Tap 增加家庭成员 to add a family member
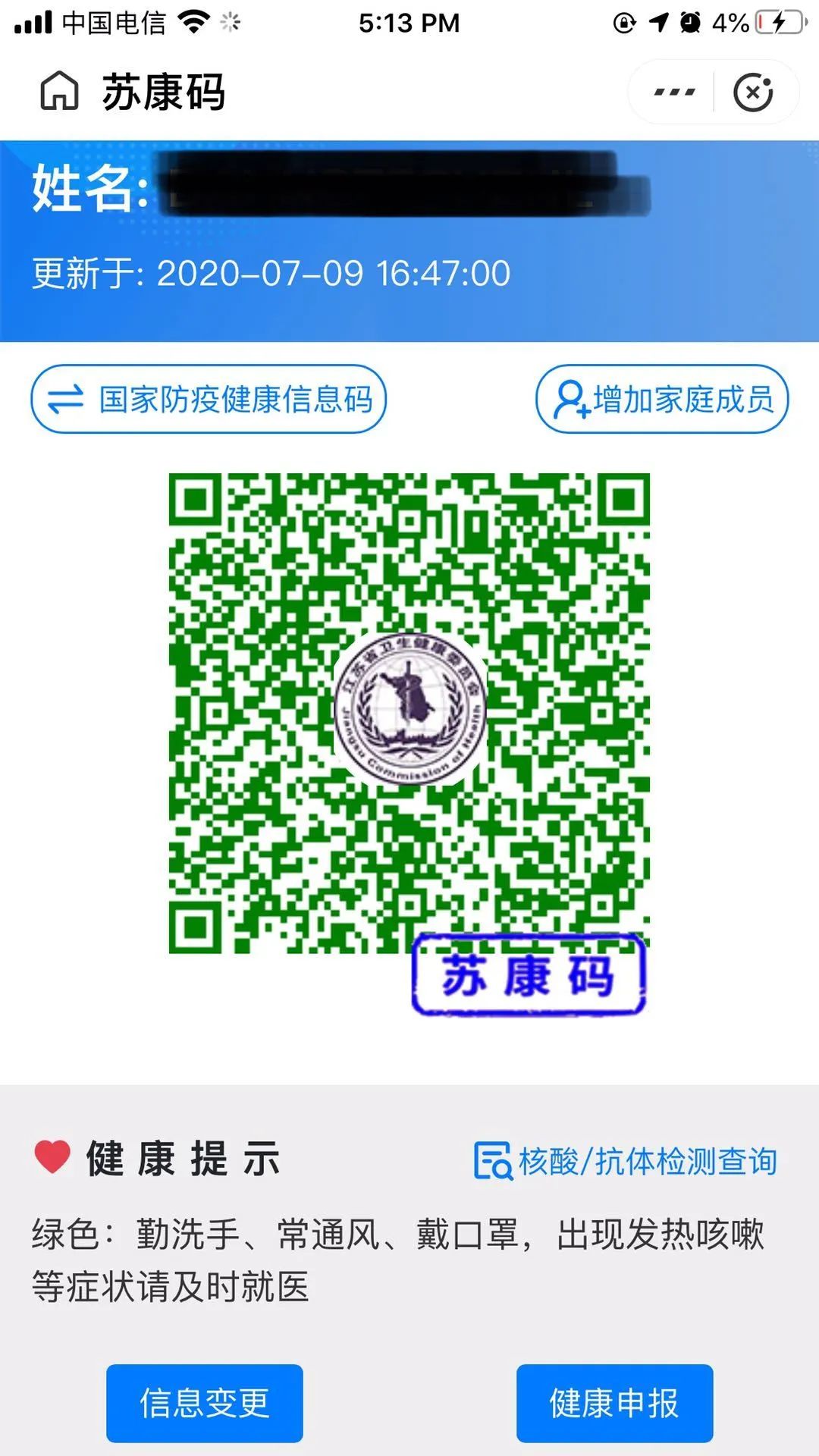The width and height of the screenshot is (819, 1456). click(662, 399)
